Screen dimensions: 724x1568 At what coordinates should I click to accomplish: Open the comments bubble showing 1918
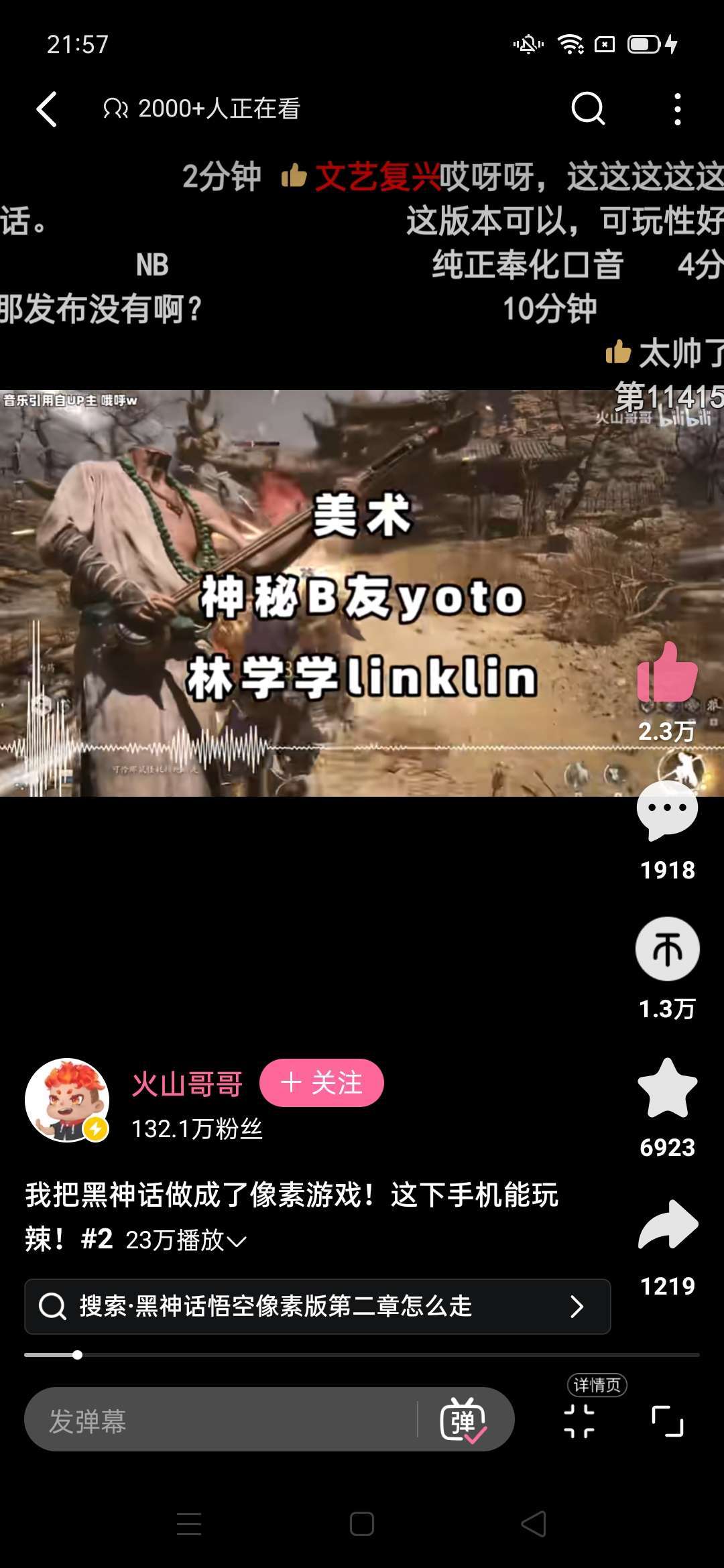(x=667, y=811)
